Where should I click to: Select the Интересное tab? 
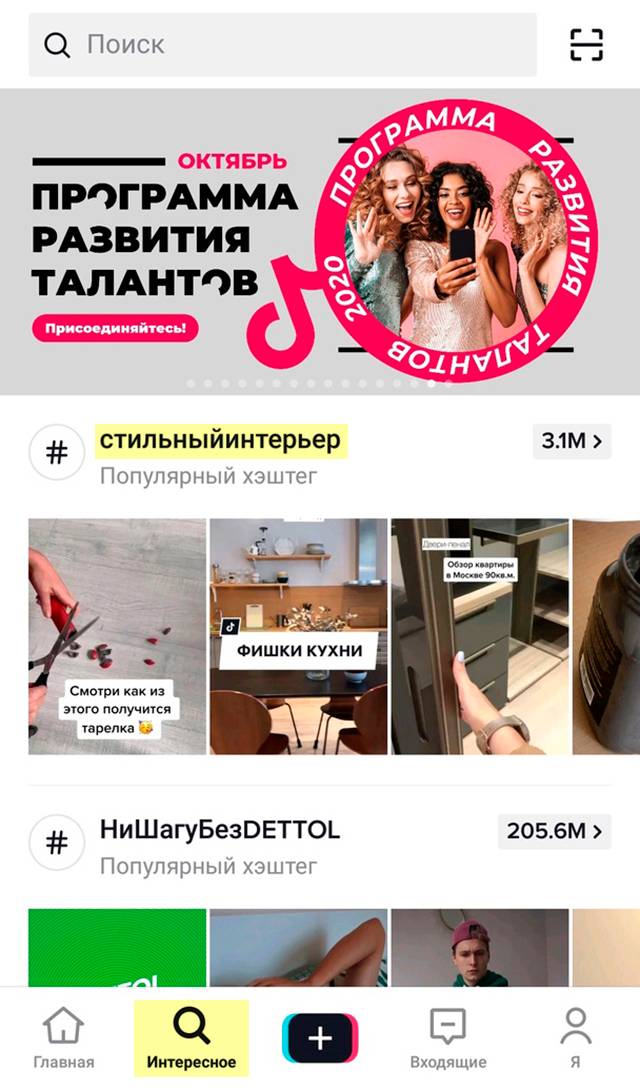191,1038
